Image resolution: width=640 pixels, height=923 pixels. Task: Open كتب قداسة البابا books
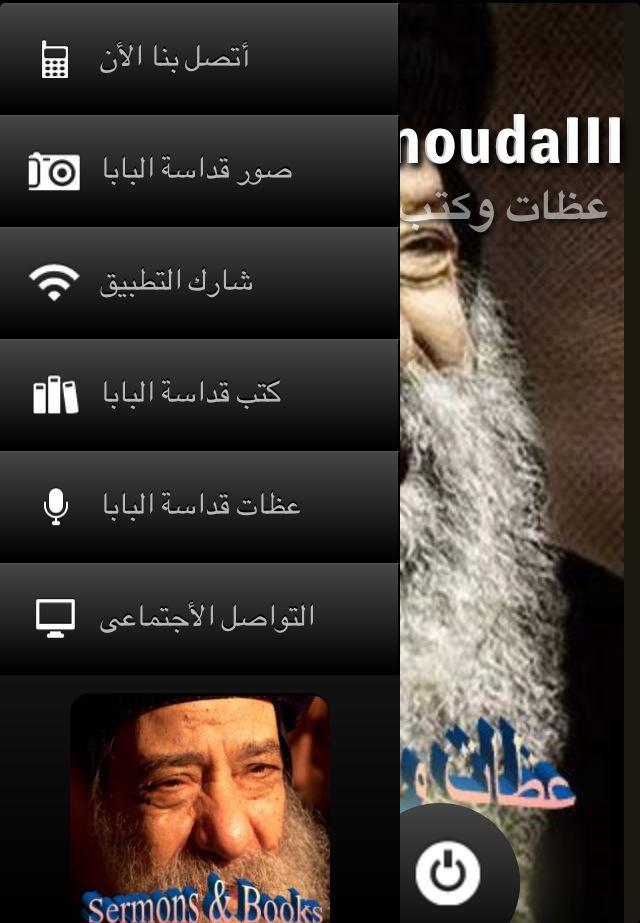click(199, 394)
